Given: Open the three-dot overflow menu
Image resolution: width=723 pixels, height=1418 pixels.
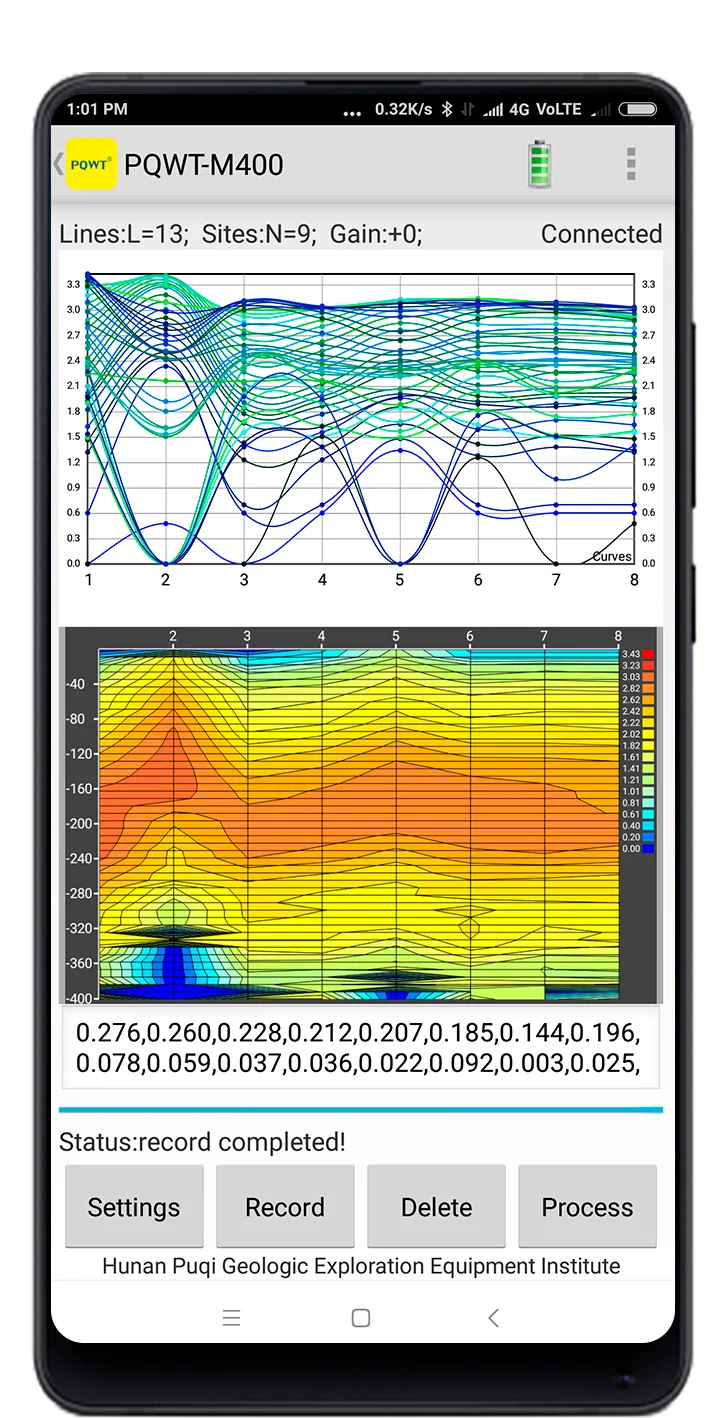Looking at the screenshot, I should click(x=631, y=164).
